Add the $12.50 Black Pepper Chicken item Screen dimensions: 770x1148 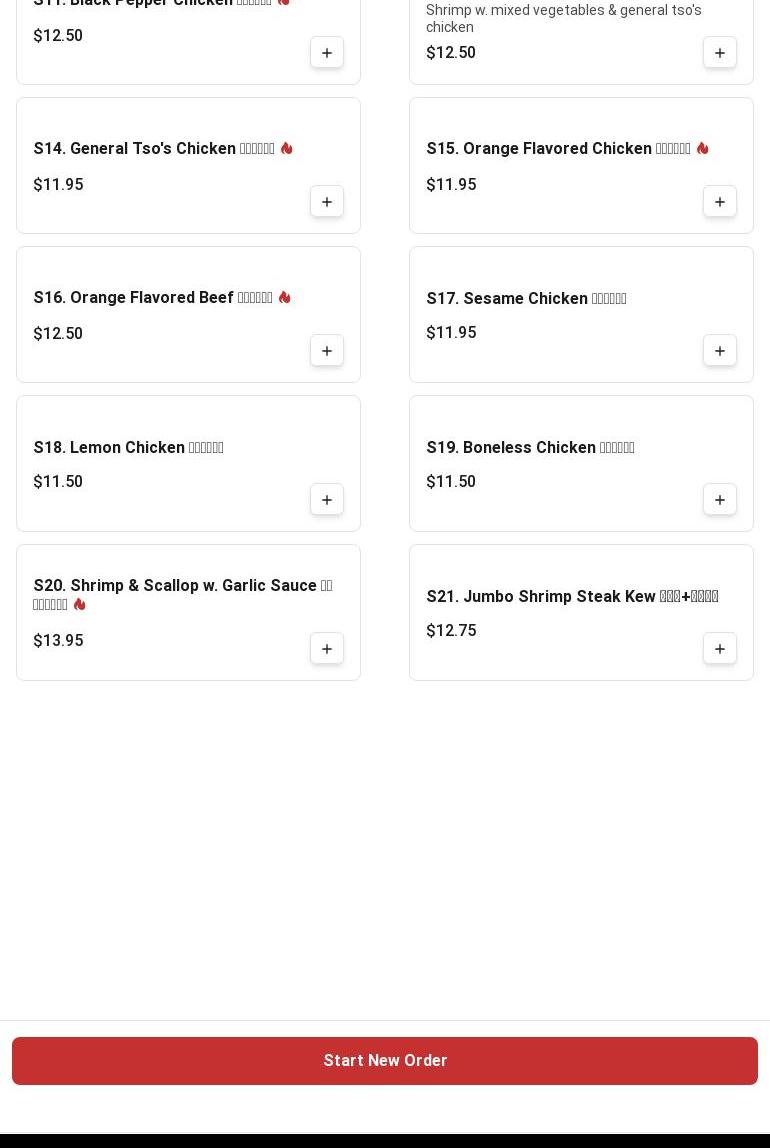pyautogui.click(x=327, y=53)
